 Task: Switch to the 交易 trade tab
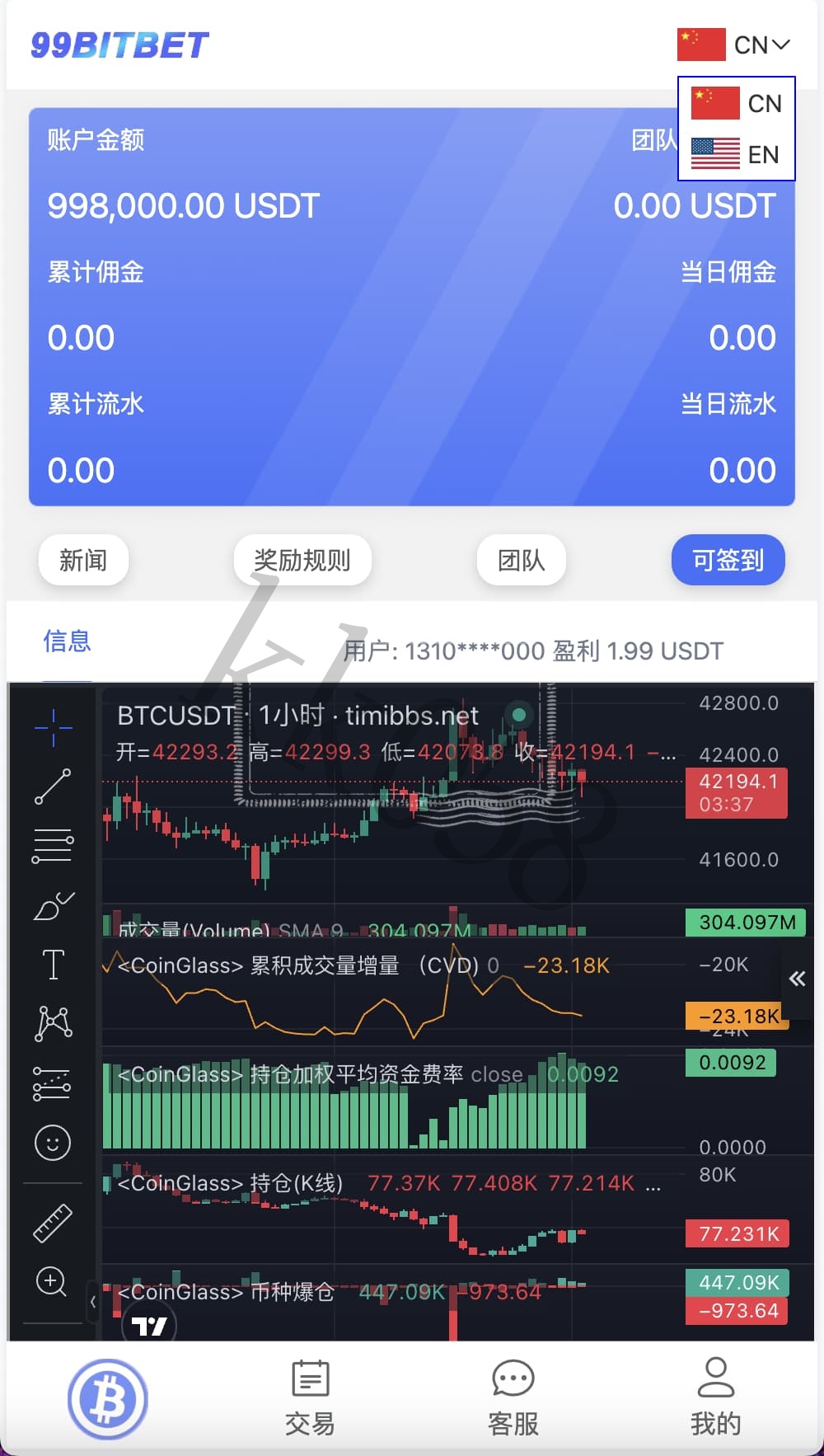[310, 1399]
